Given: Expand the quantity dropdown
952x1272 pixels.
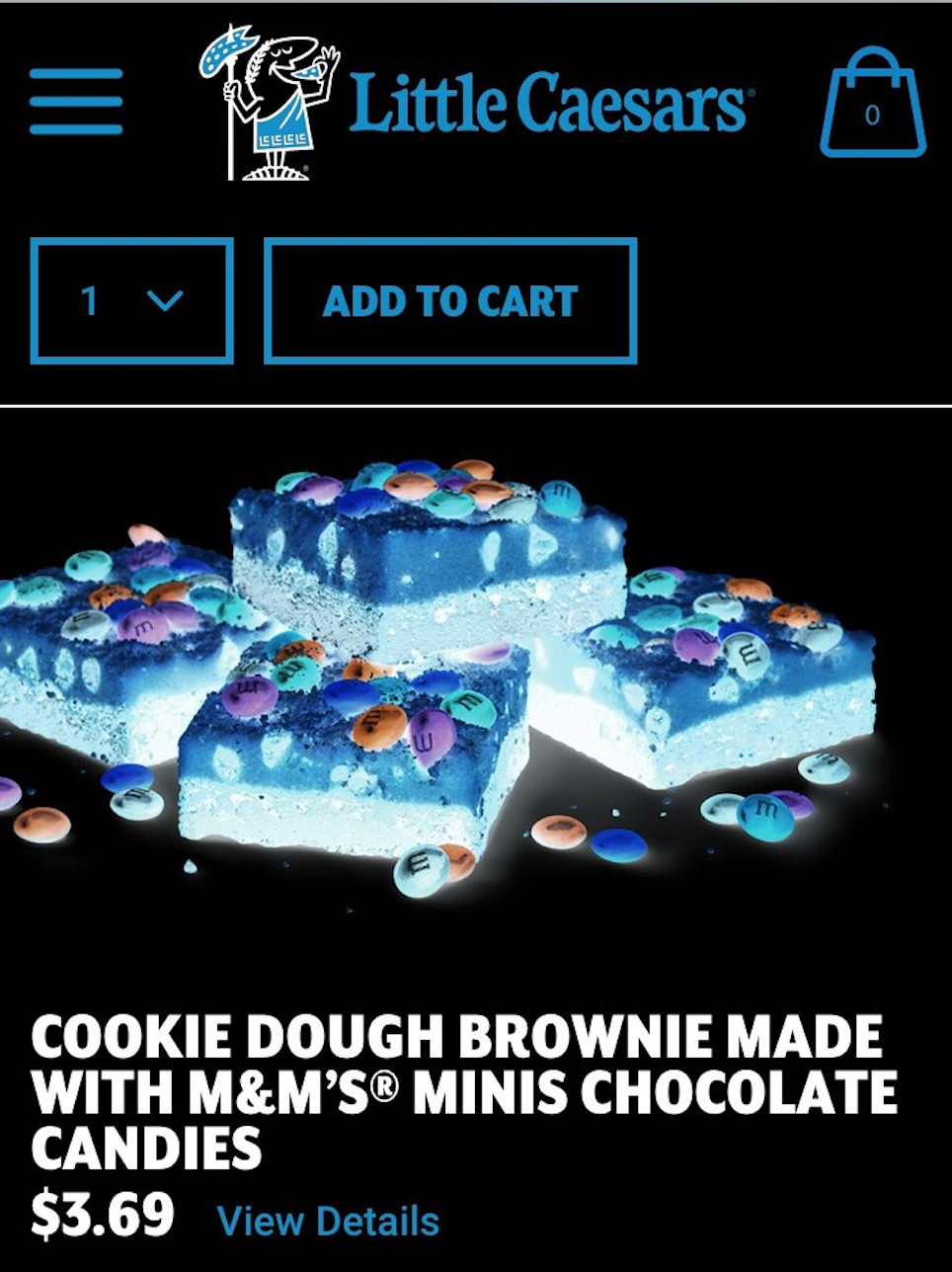Looking at the screenshot, I should [132, 300].
